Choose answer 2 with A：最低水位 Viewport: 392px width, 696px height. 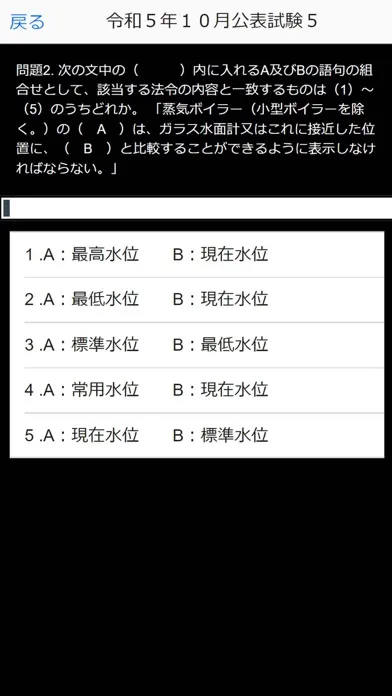[197, 300]
